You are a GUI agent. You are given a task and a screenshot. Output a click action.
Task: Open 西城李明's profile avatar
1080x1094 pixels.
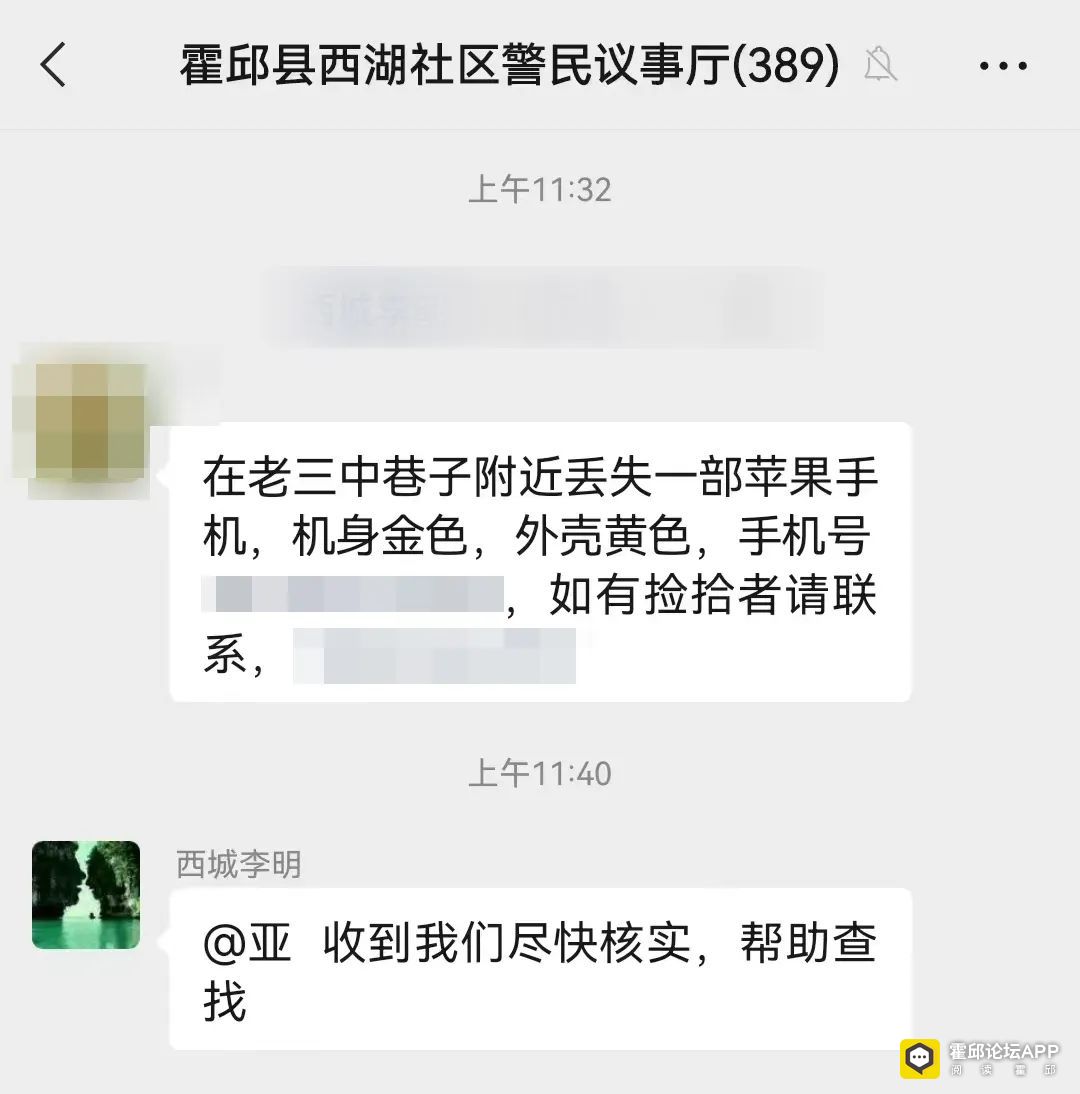(86, 894)
